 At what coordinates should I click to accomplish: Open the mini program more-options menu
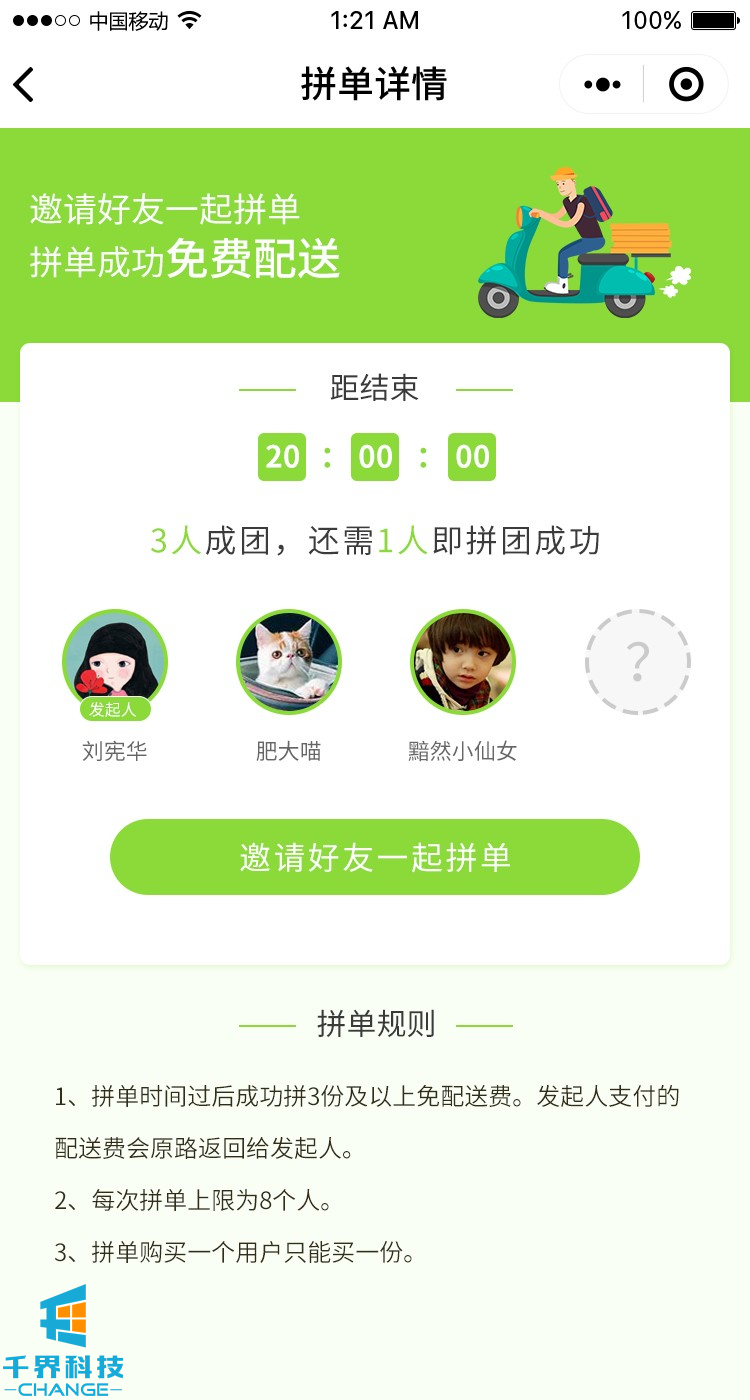coord(602,85)
